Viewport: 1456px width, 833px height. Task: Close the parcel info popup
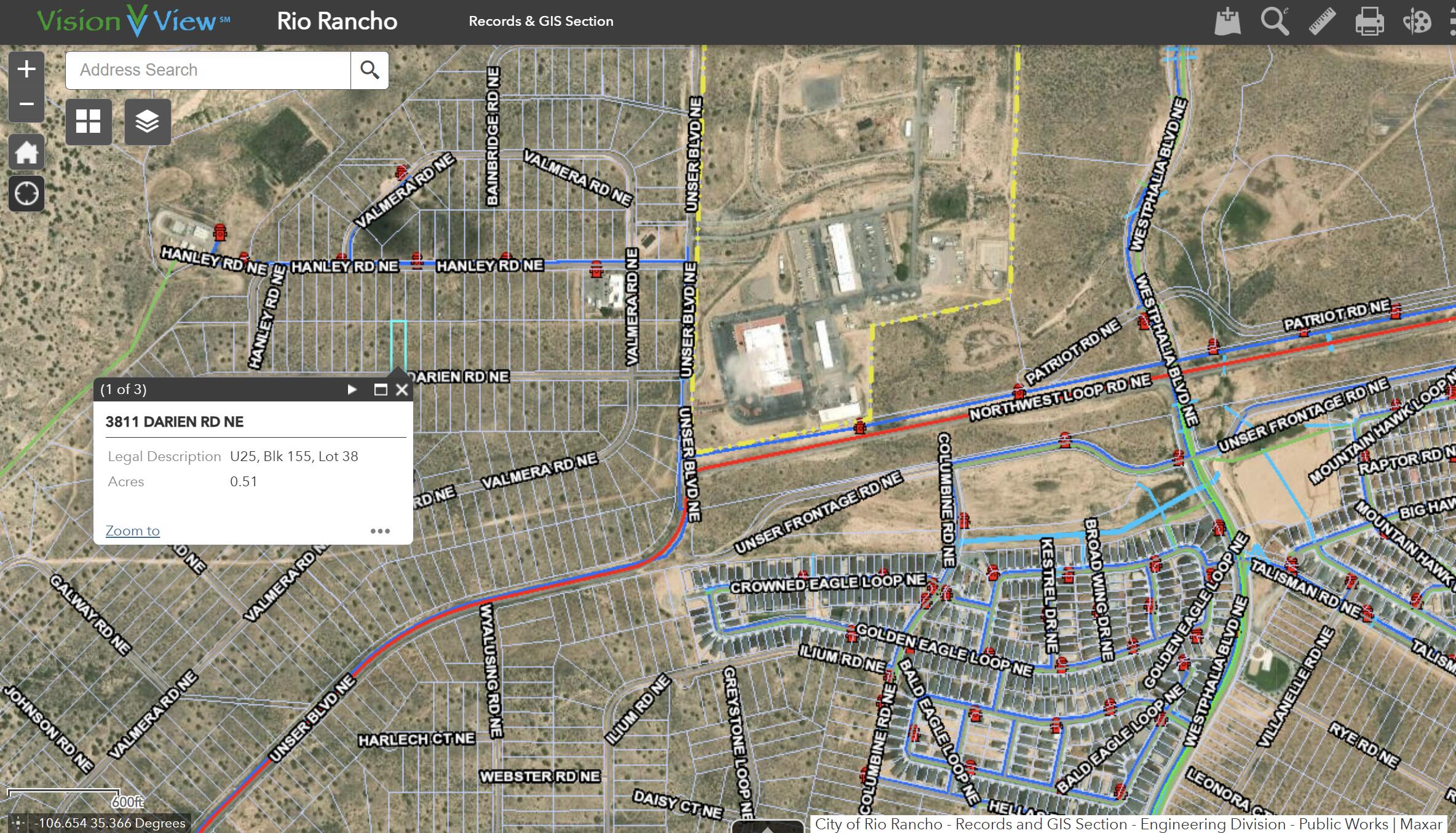(x=402, y=389)
